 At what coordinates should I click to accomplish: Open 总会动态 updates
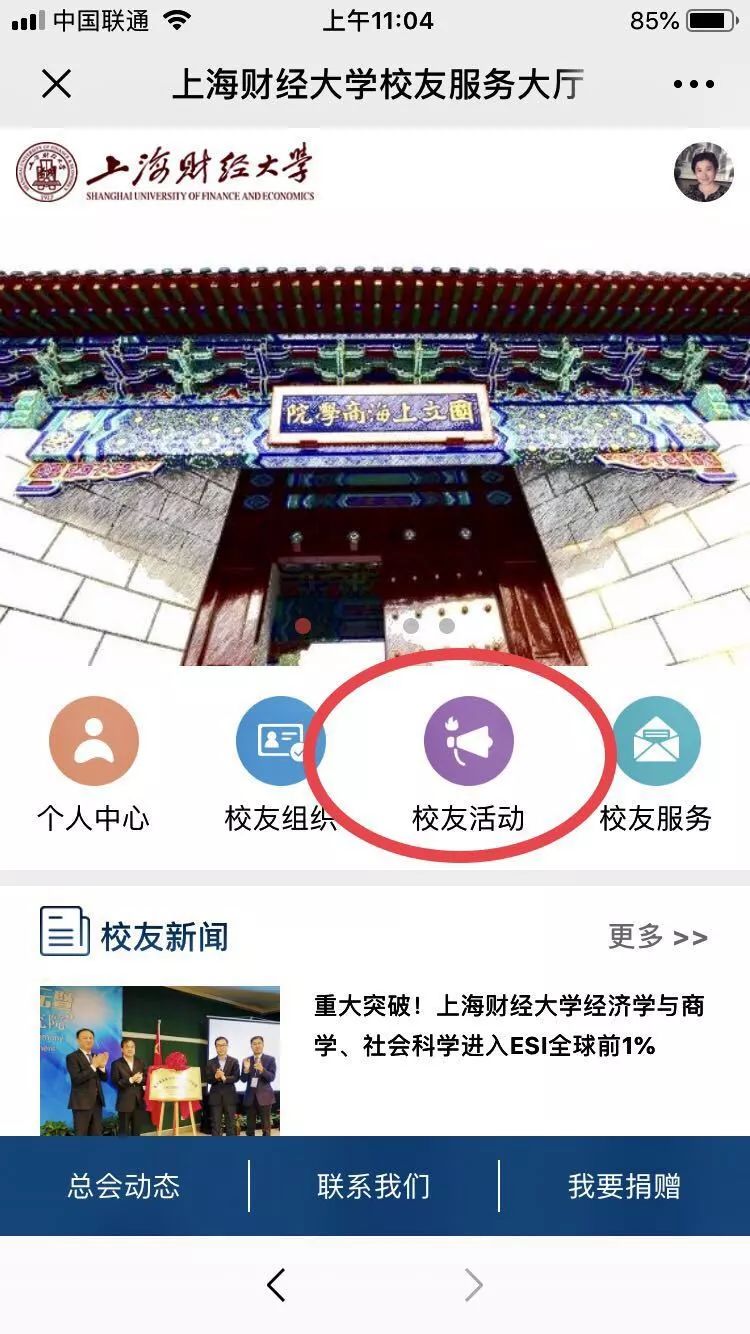(x=124, y=1186)
